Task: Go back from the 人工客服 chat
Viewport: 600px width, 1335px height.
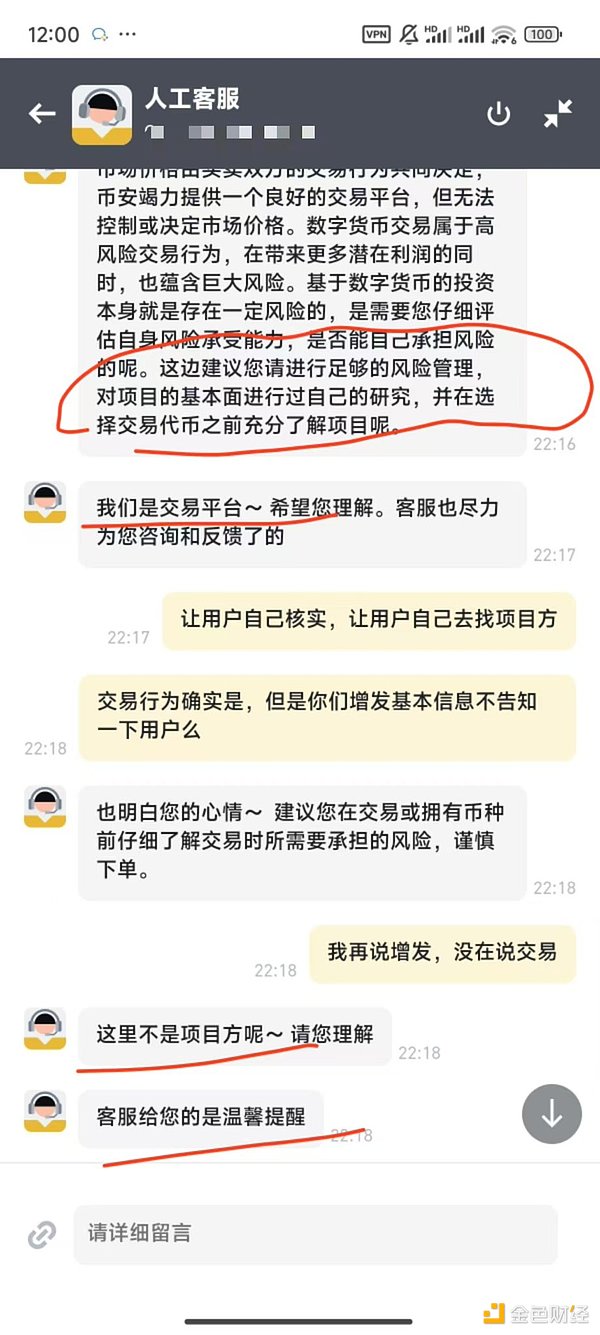Action: [x=42, y=114]
